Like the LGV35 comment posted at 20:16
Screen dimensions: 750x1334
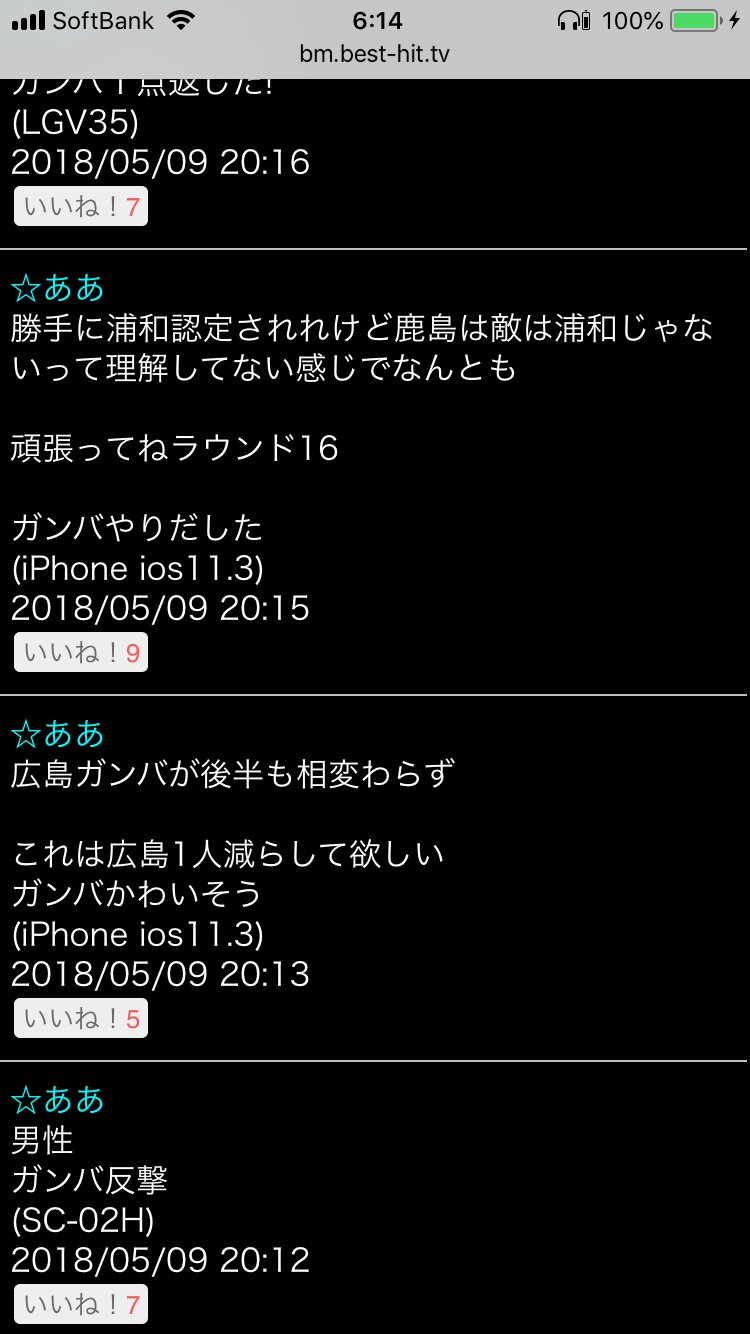81,207
